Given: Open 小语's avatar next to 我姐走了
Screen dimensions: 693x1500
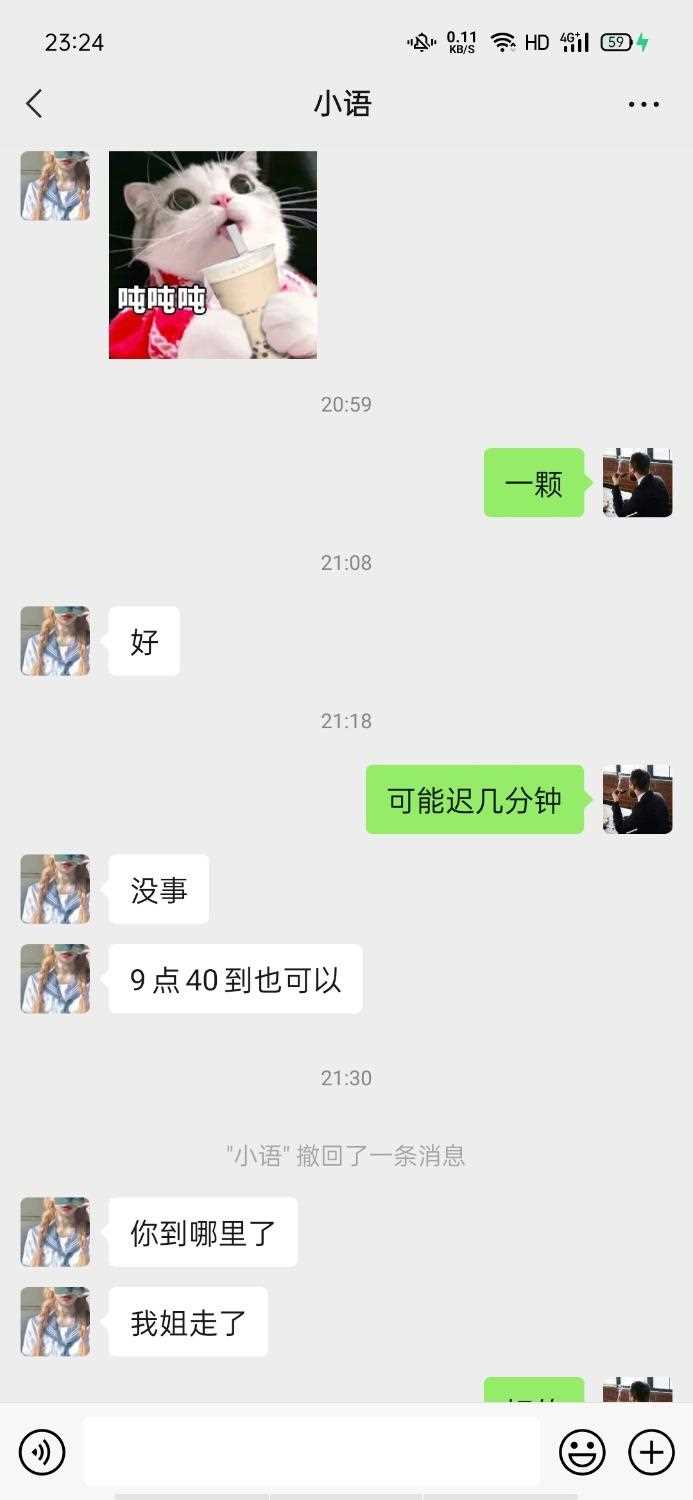Looking at the screenshot, I should point(55,1321).
